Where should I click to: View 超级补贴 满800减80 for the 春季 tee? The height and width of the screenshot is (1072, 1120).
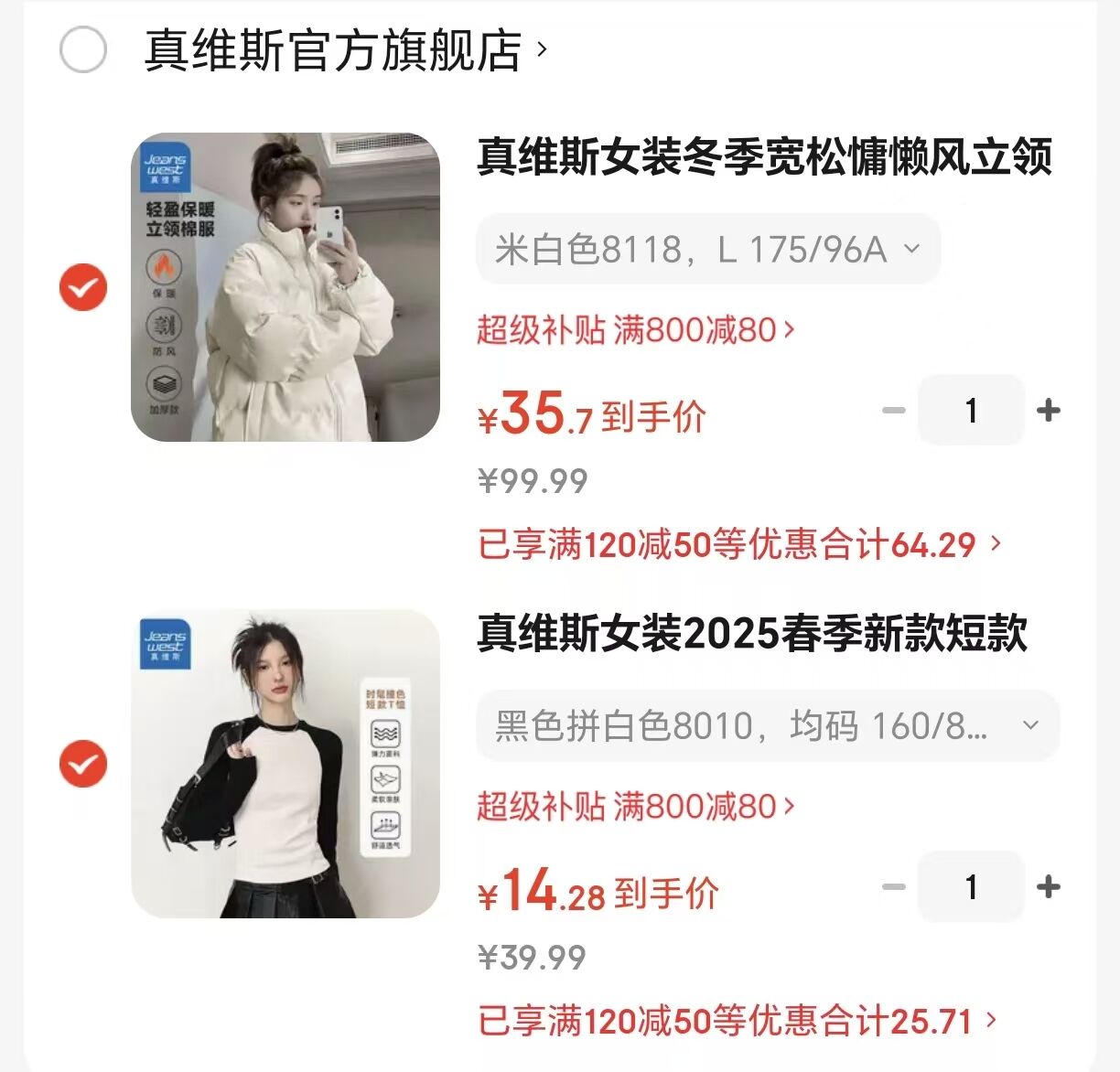coord(635,807)
